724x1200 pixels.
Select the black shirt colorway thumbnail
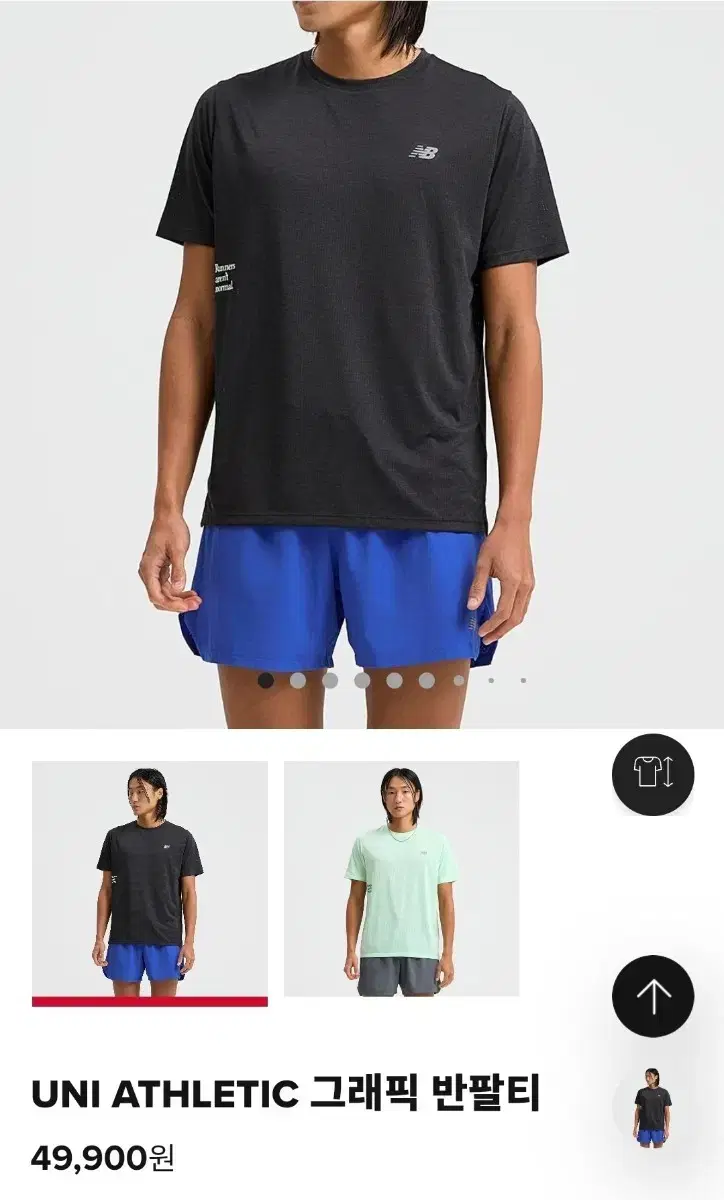(x=150, y=875)
